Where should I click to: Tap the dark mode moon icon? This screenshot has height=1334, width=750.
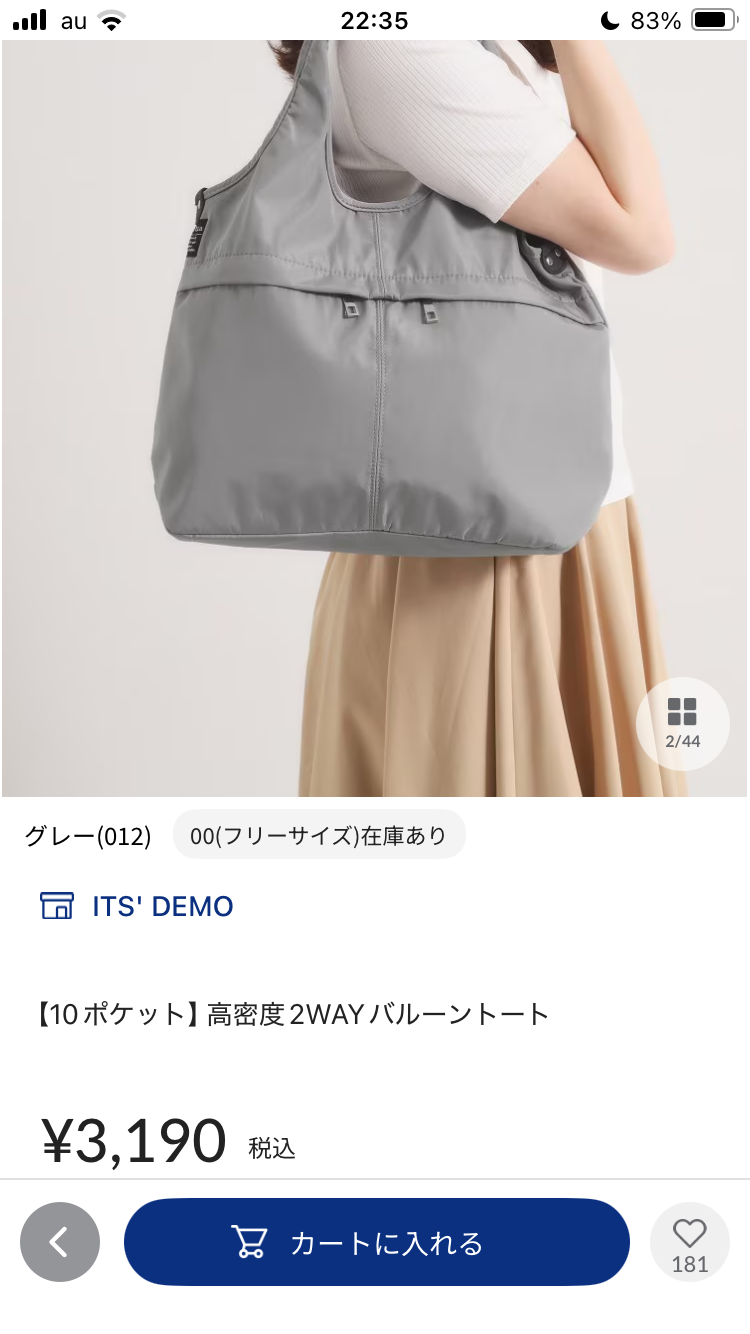tap(608, 17)
